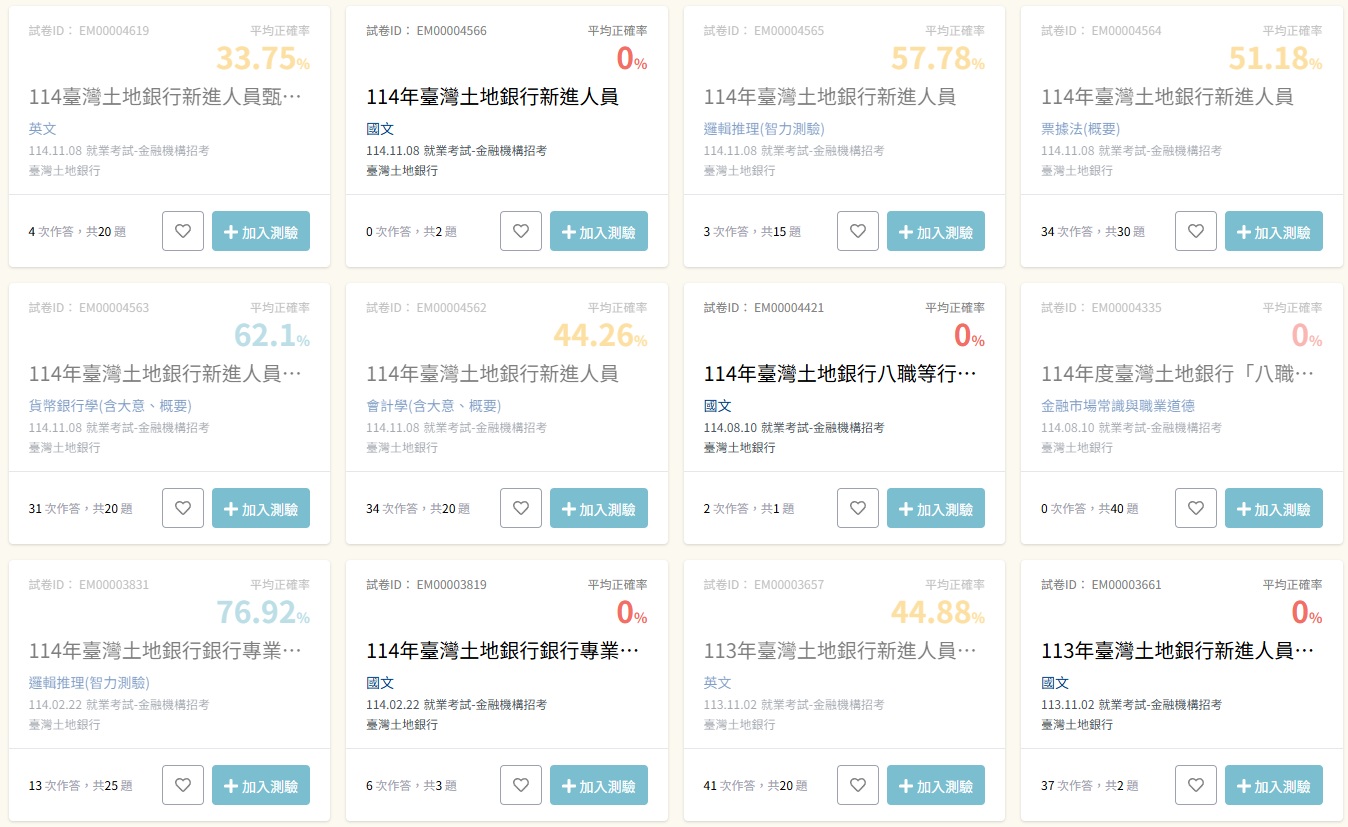This screenshot has width=1348, height=827.
Task: Favorite exam EM00004335 heart icon
Action: 1195,508
